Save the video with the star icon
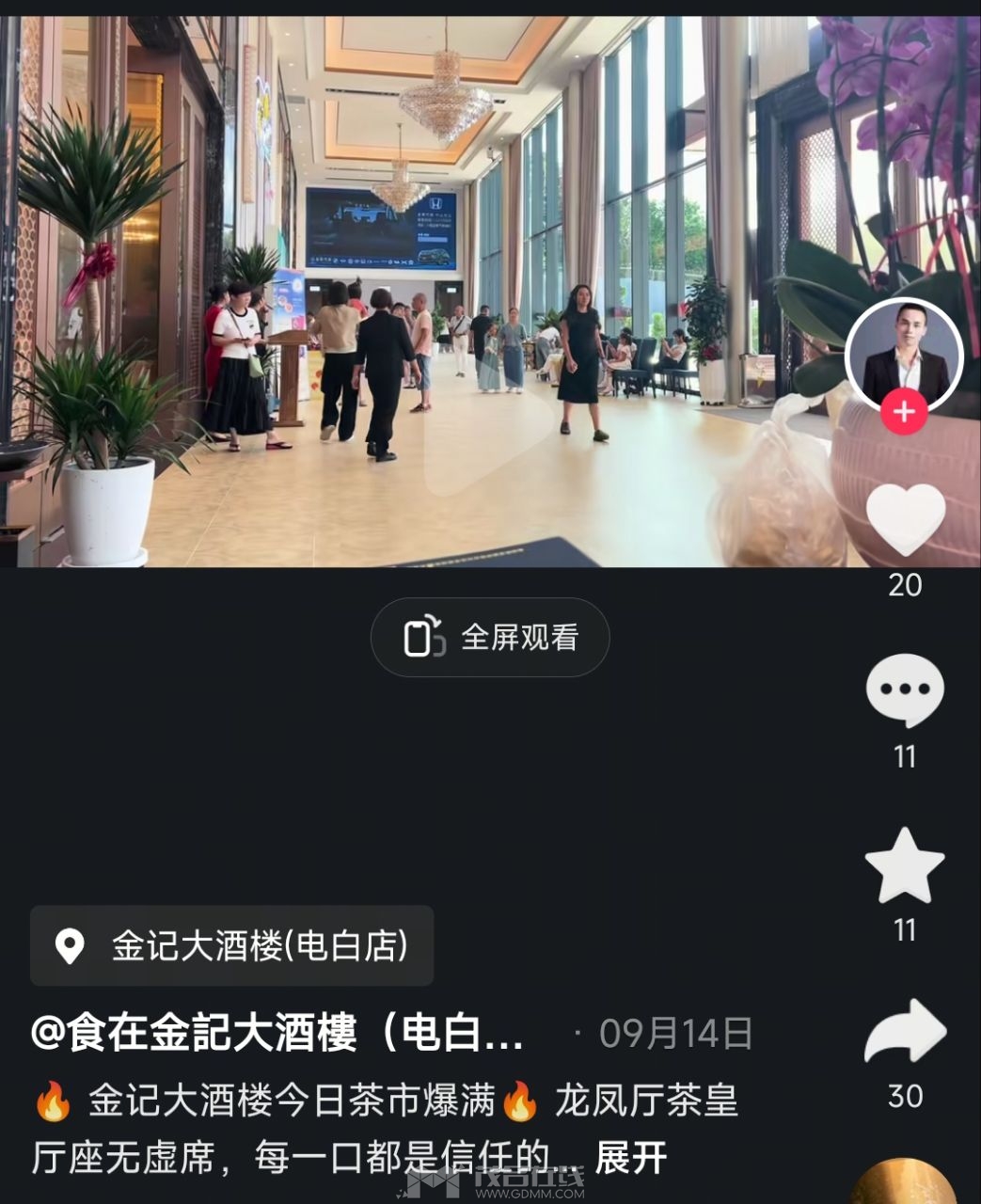This screenshot has height=1204, width=981. click(x=905, y=866)
